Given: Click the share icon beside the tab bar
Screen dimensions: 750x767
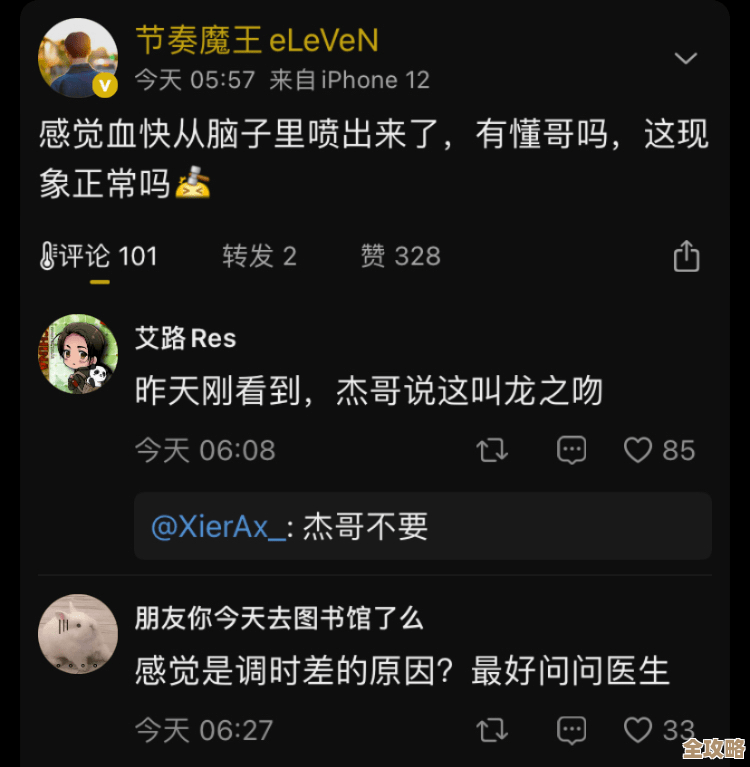Looking at the screenshot, I should (686, 256).
